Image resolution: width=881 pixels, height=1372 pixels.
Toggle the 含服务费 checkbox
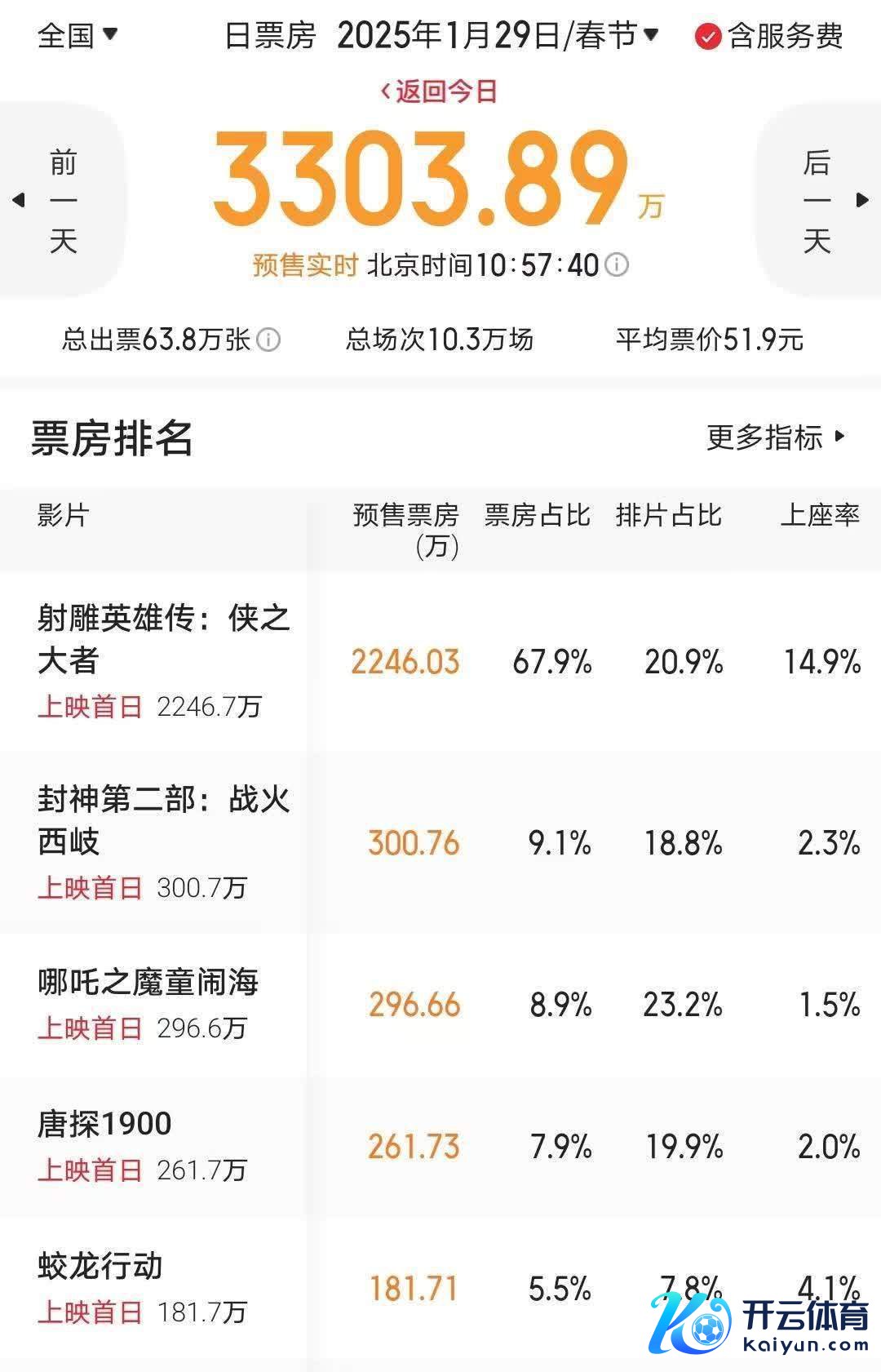(x=707, y=37)
